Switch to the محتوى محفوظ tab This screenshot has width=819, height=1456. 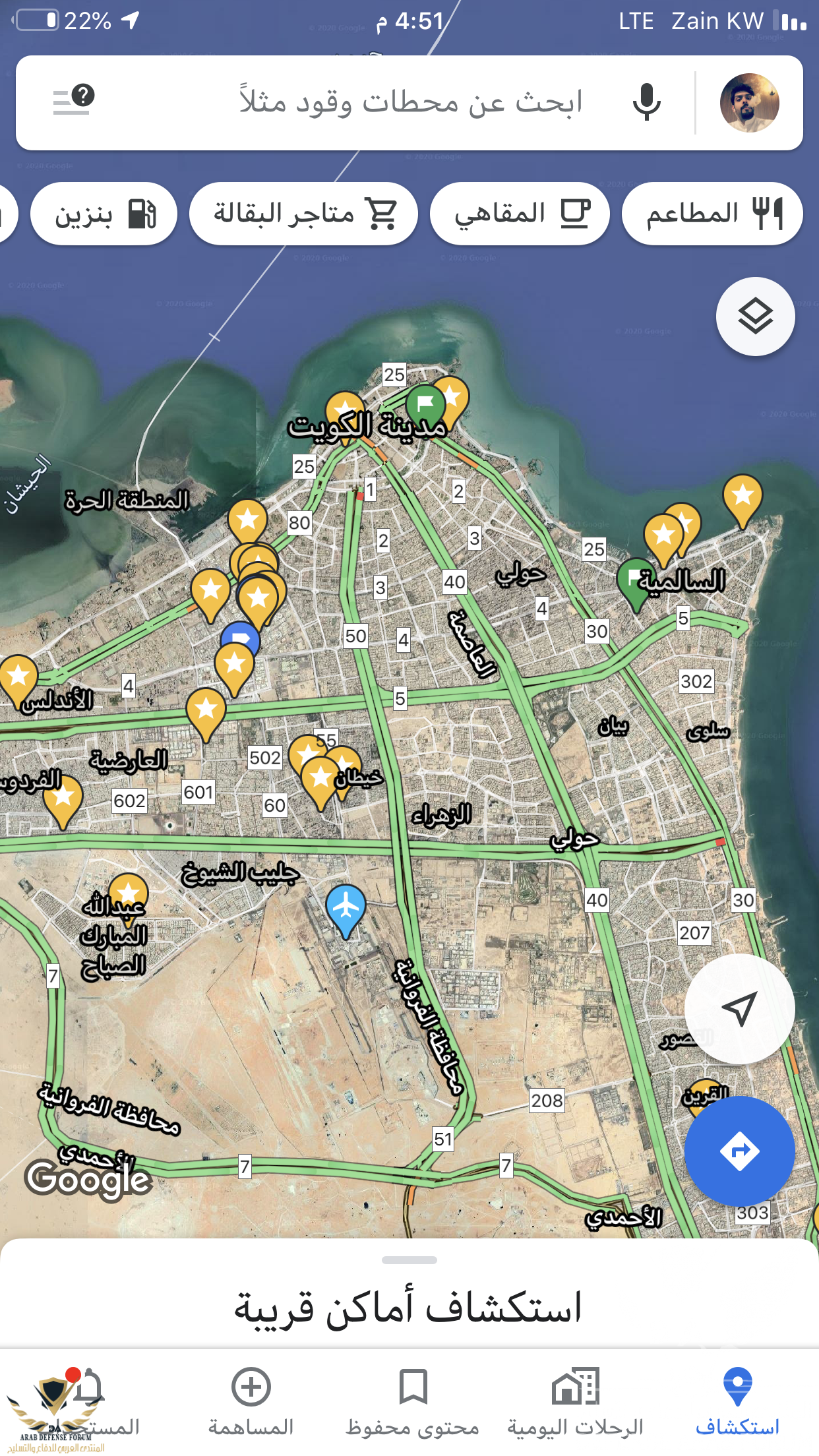click(413, 1401)
